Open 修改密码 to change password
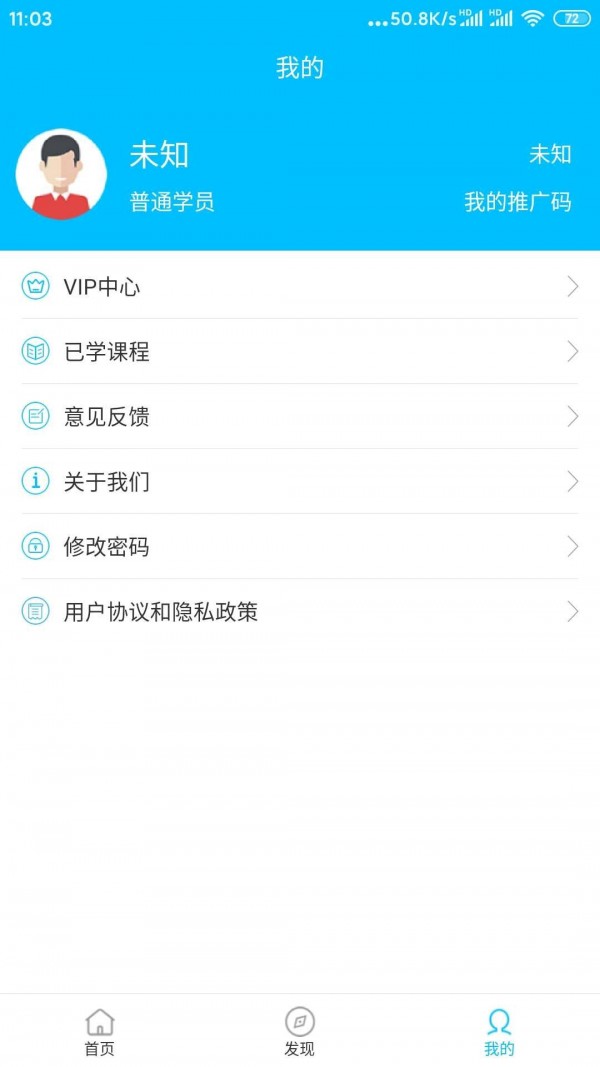 point(300,547)
